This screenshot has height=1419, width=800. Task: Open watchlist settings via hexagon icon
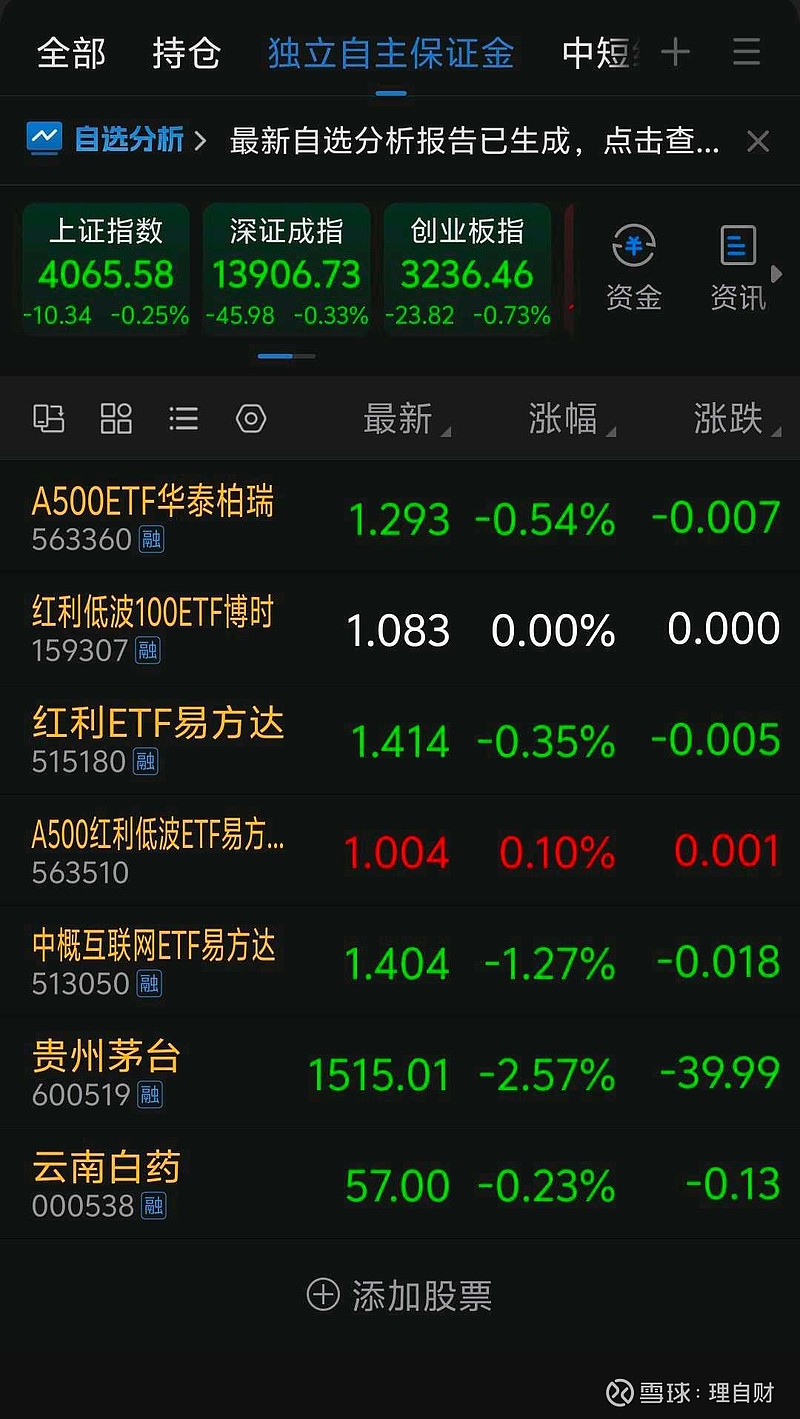(251, 418)
